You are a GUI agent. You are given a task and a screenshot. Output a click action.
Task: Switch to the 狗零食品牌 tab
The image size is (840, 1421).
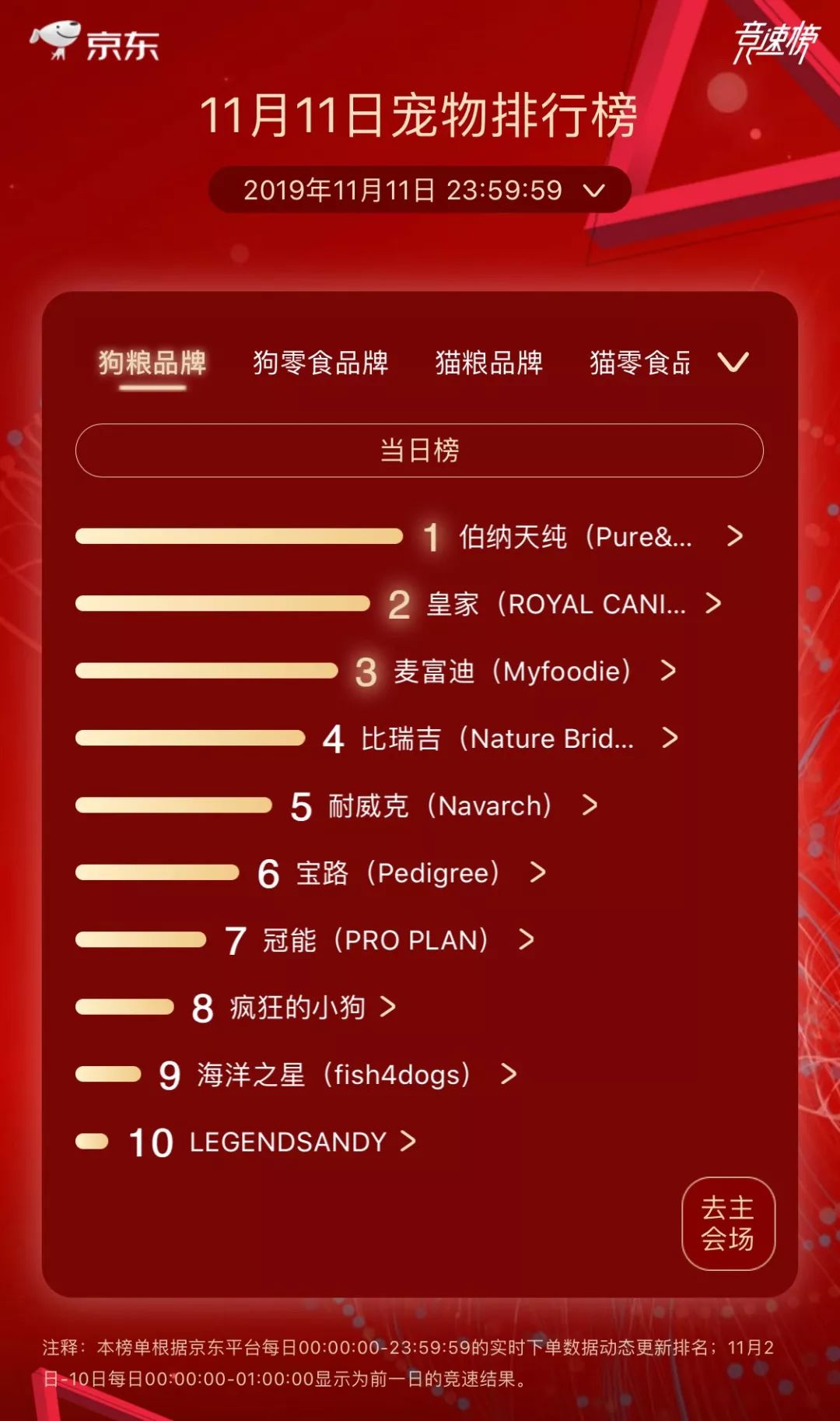320,363
